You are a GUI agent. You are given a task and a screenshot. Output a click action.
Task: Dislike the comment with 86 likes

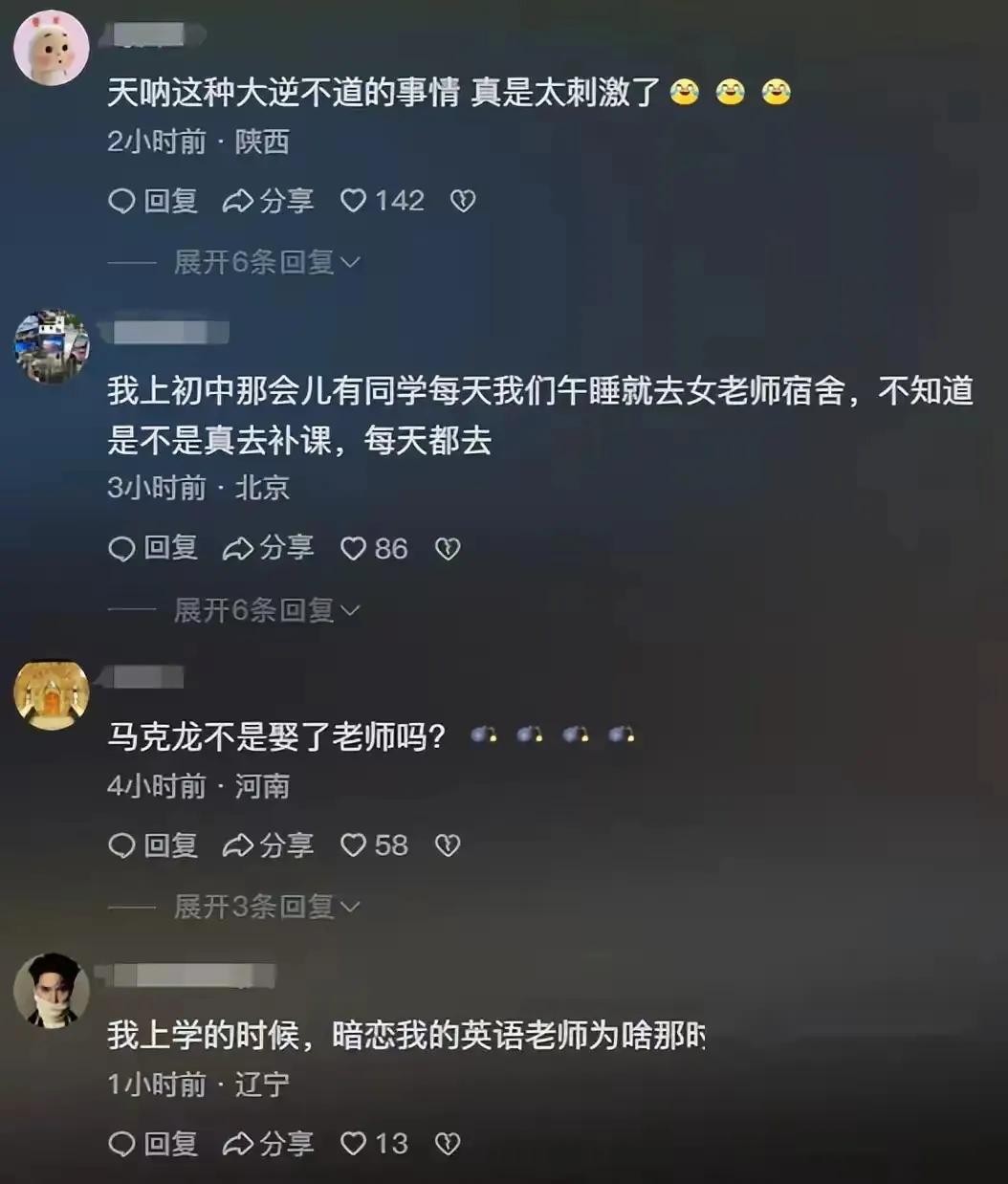click(x=448, y=548)
